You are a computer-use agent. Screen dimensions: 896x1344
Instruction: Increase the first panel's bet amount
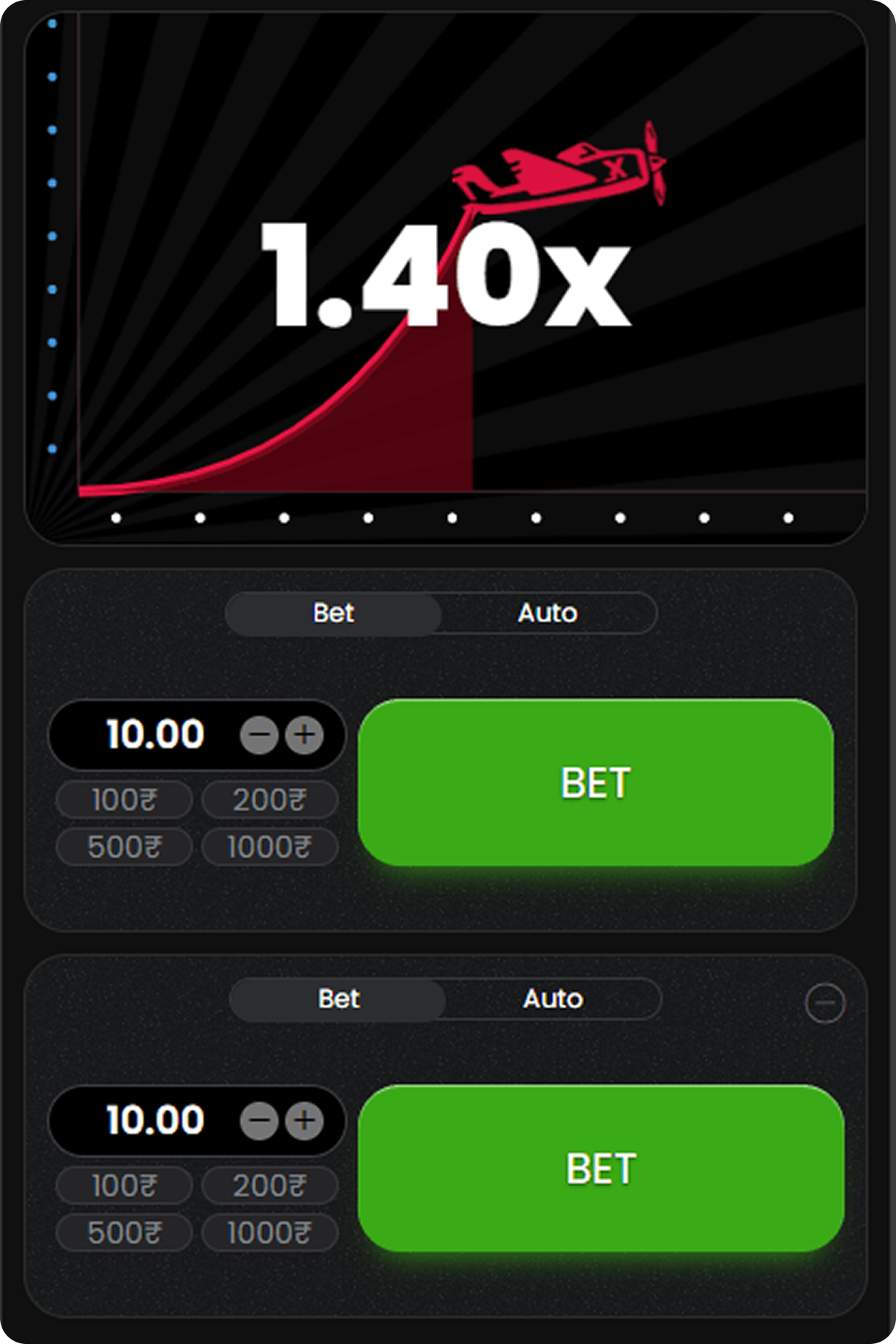coord(305,735)
